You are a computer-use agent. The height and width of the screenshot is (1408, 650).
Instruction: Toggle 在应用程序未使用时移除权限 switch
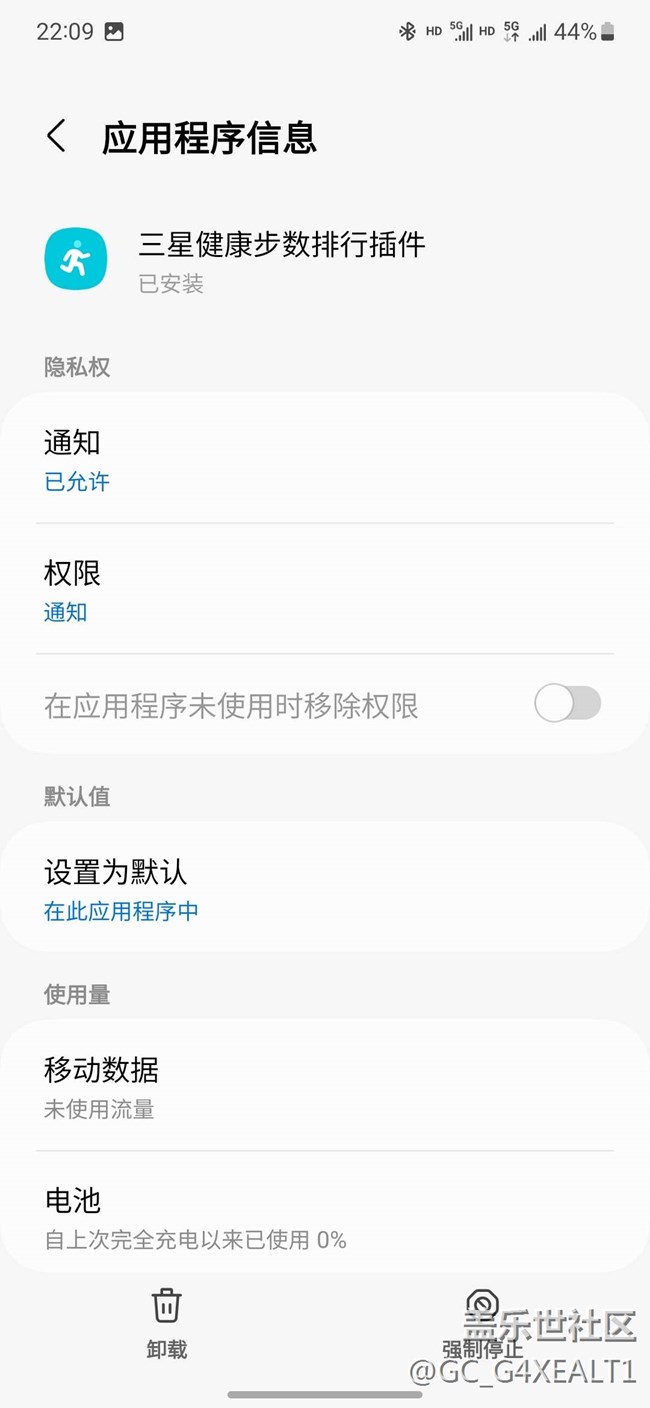coord(567,704)
